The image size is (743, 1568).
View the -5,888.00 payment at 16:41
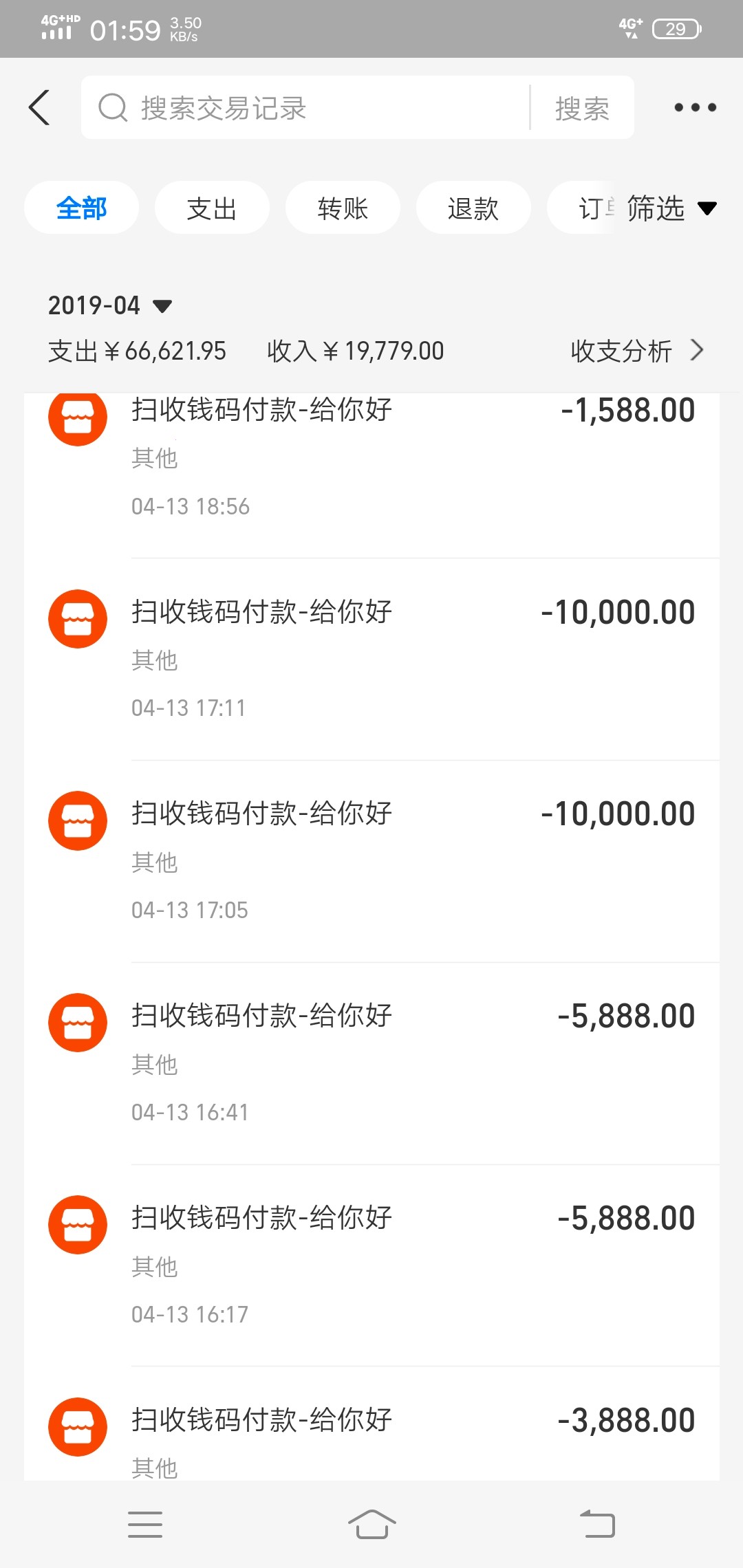pos(413,1063)
